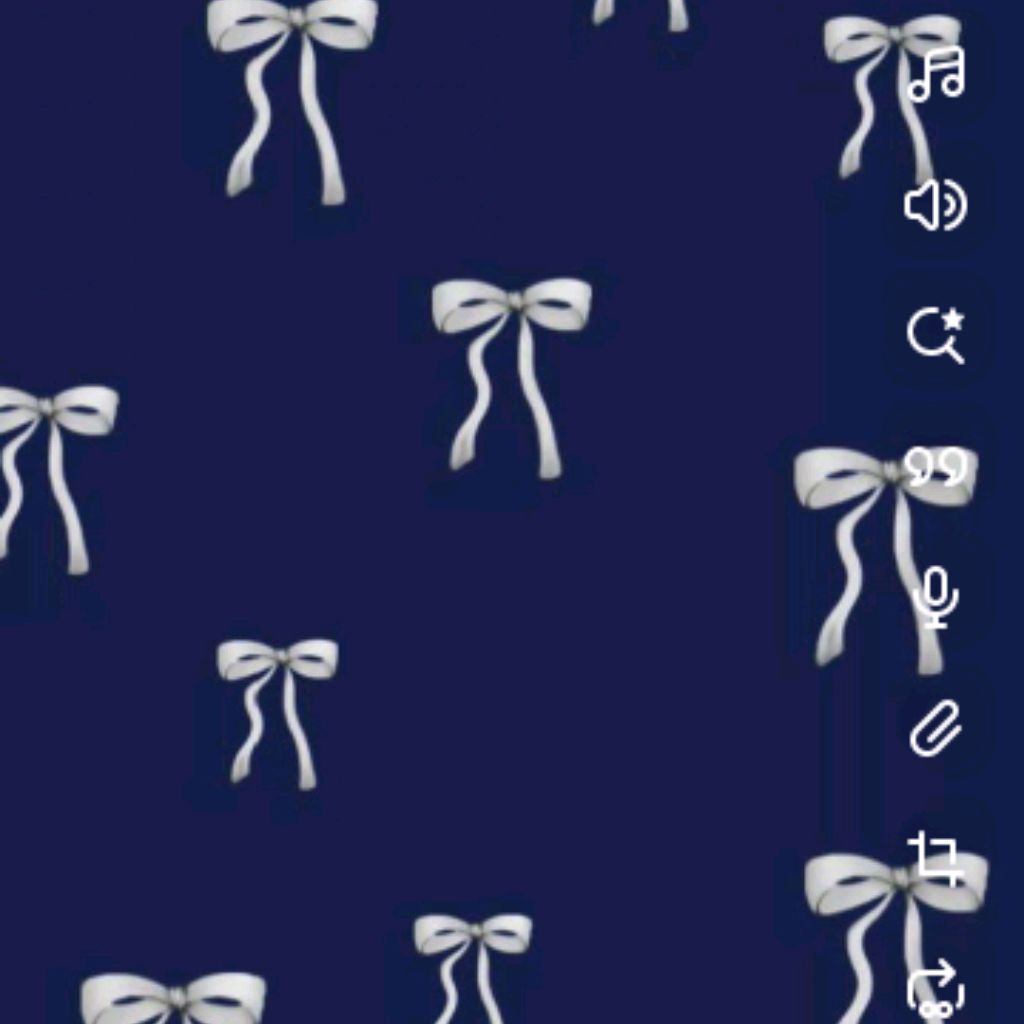Add a quote with the quotation icon
This screenshot has width=1024, height=1024.
tap(937, 466)
